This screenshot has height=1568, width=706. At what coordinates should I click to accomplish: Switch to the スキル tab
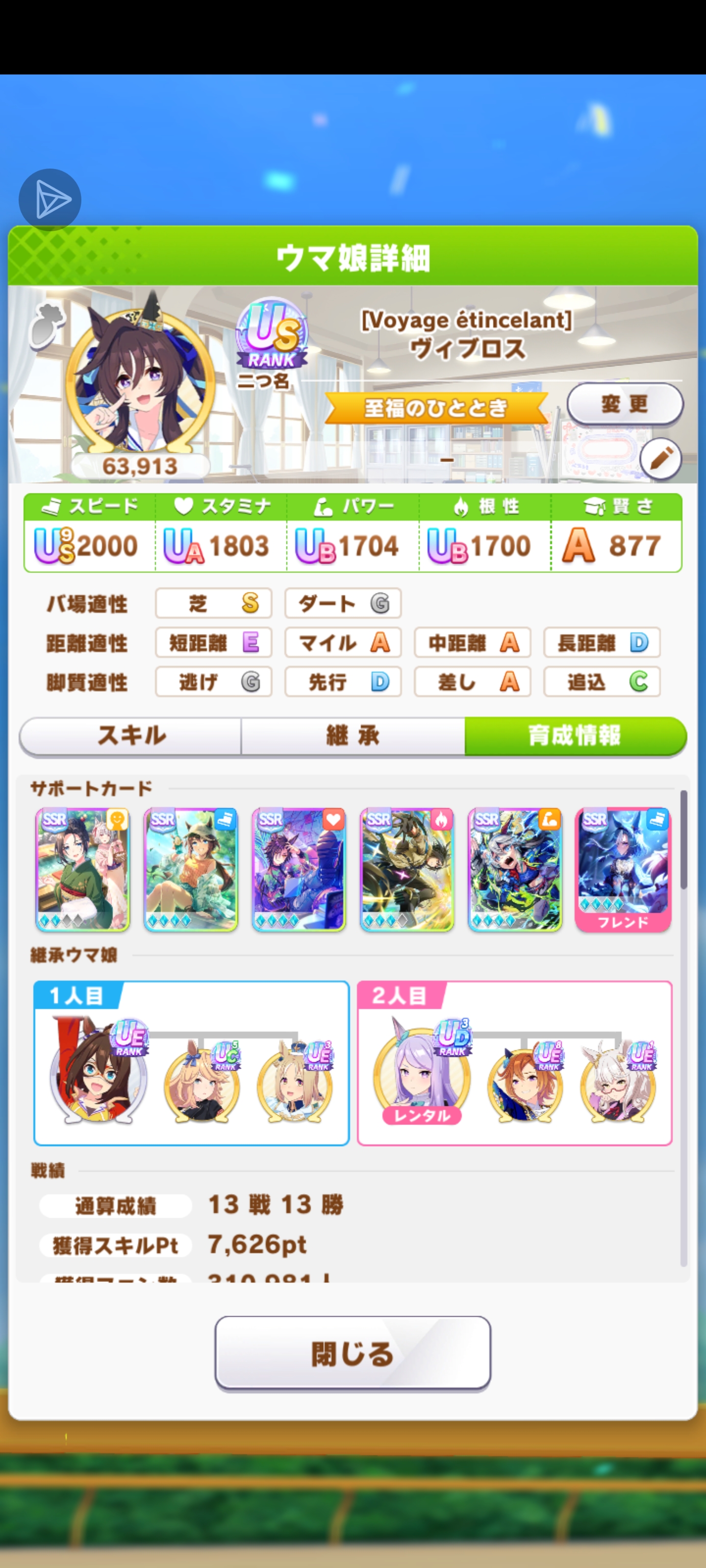pos(131,735)
